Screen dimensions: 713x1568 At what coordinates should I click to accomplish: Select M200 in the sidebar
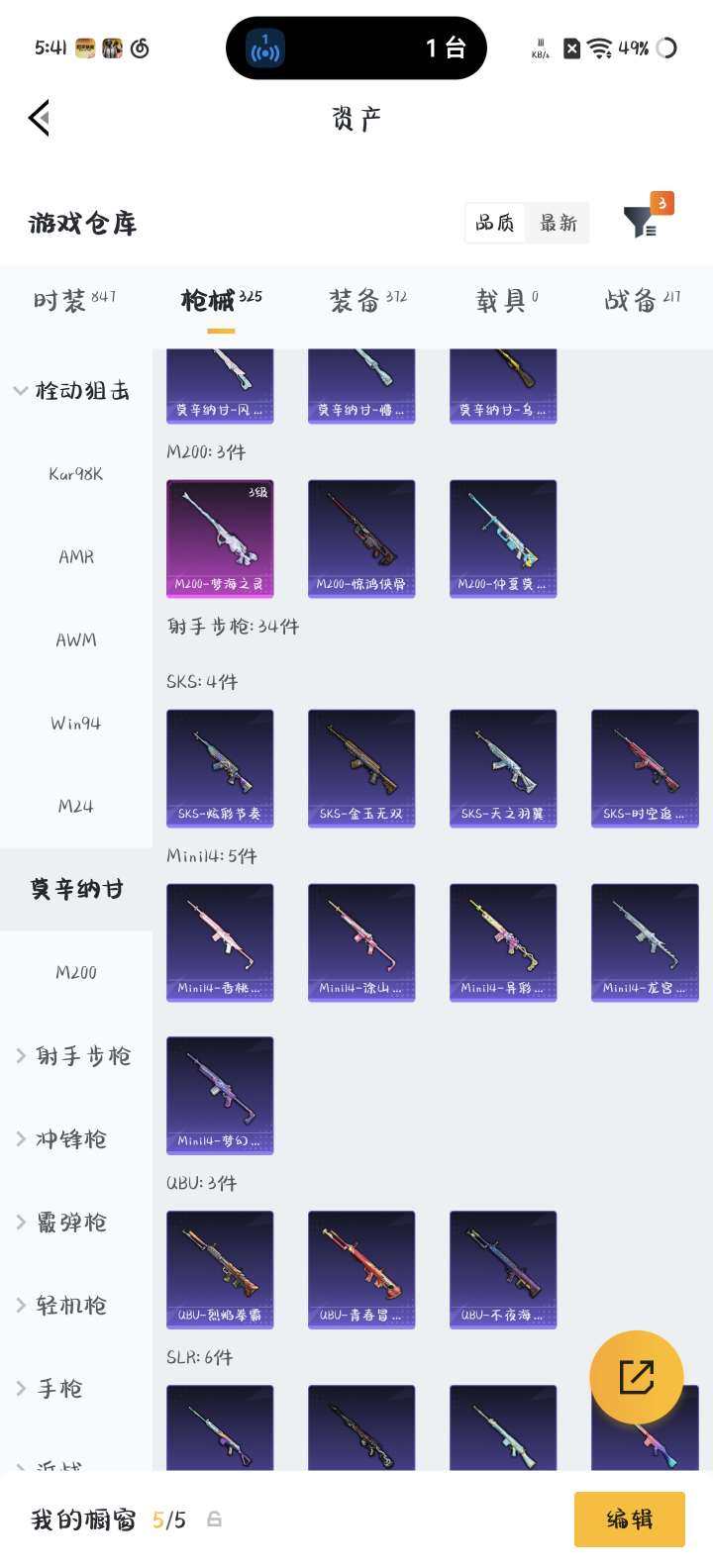tap(76, 973)
